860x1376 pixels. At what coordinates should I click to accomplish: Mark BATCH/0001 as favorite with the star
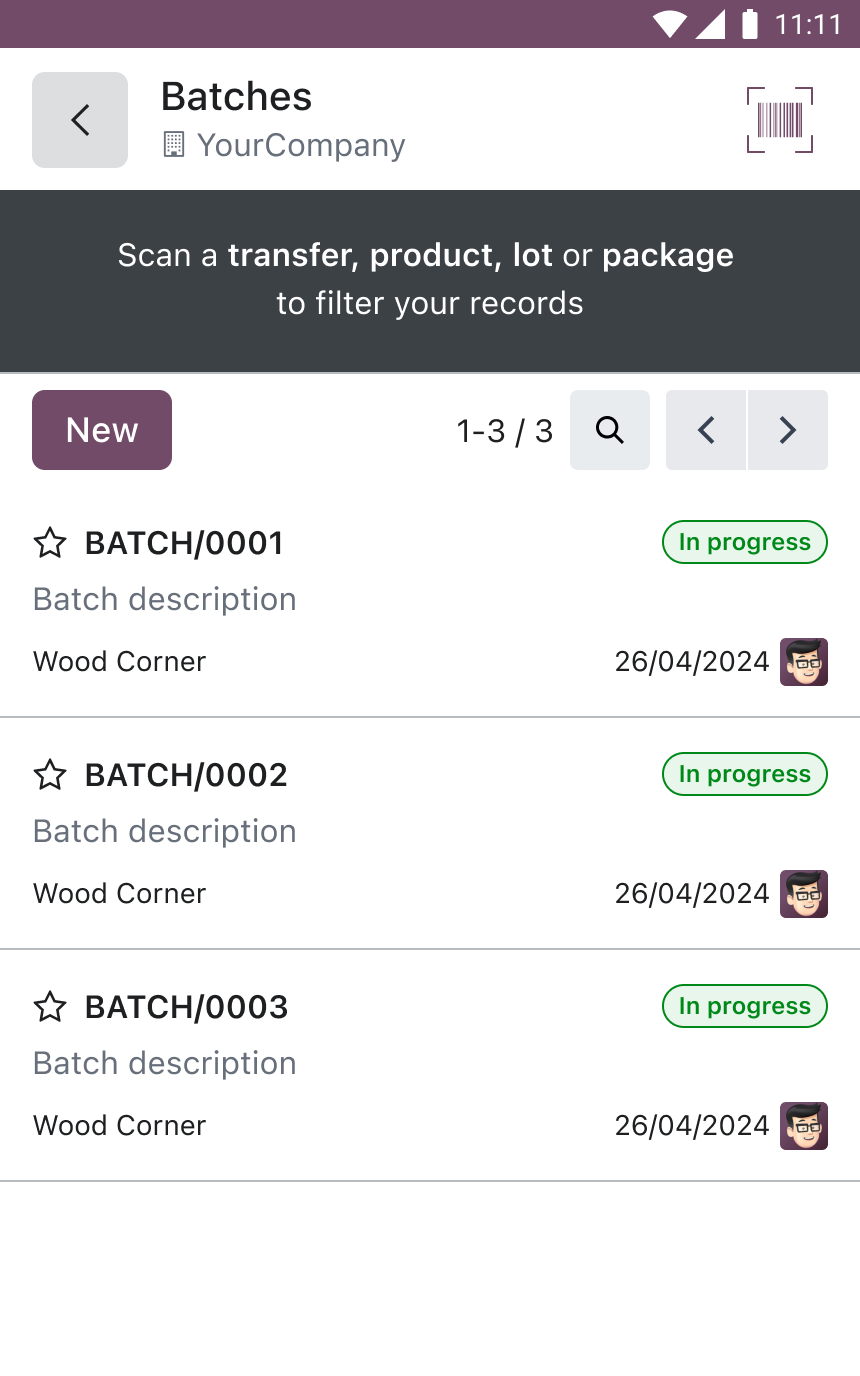(x=48, y=543)
